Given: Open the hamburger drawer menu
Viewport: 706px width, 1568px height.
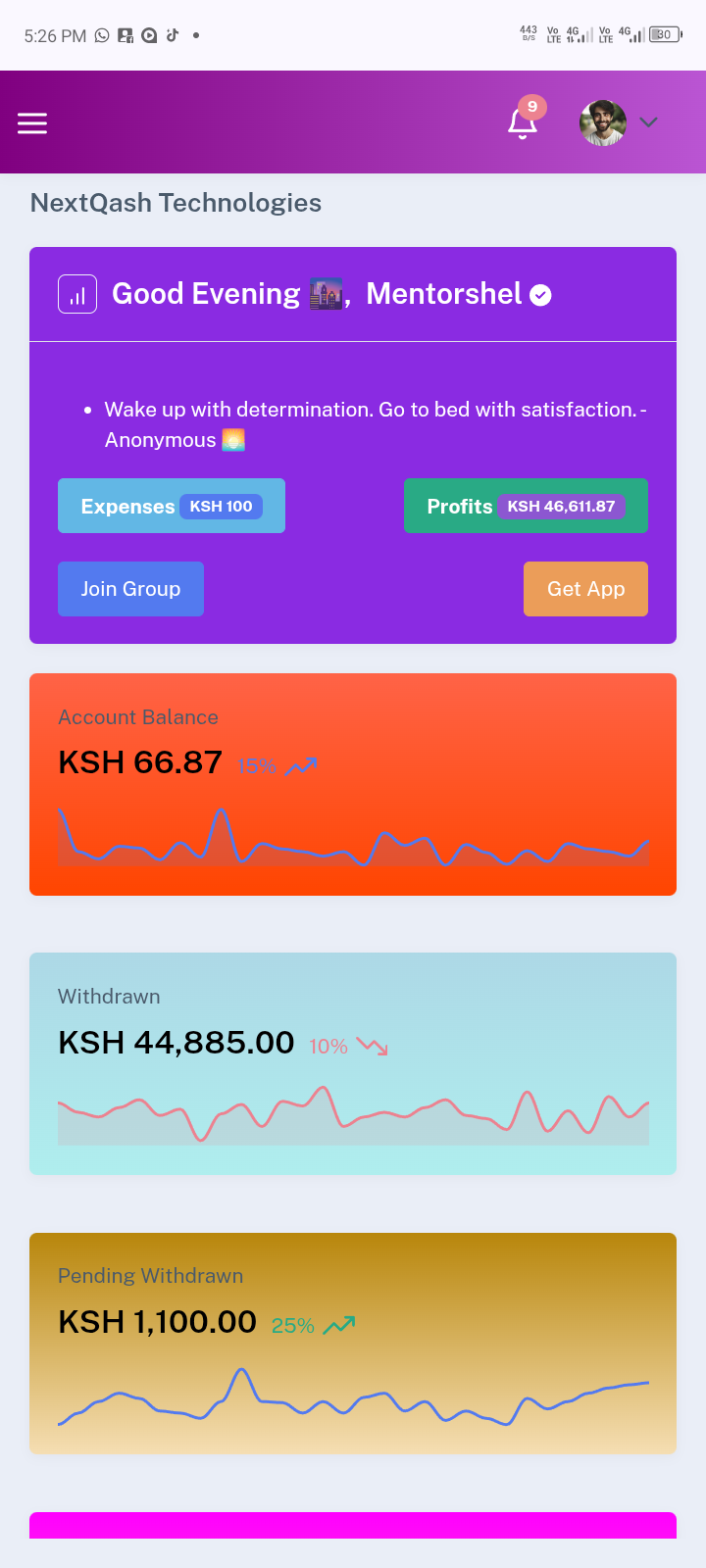Looking at the screenshot, I should tap(32, 123).
